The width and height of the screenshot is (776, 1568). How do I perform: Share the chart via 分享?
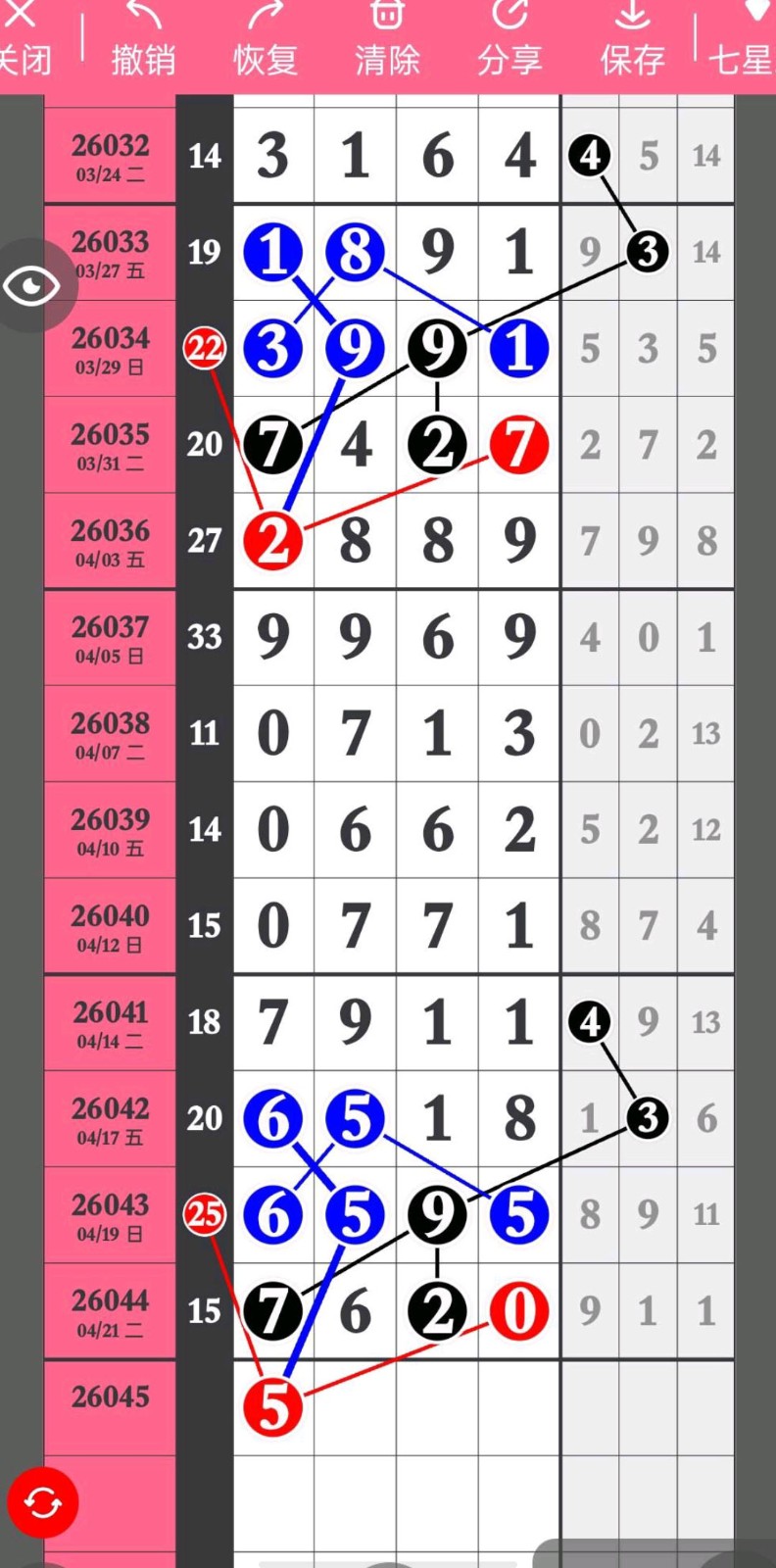pos(509,41)
